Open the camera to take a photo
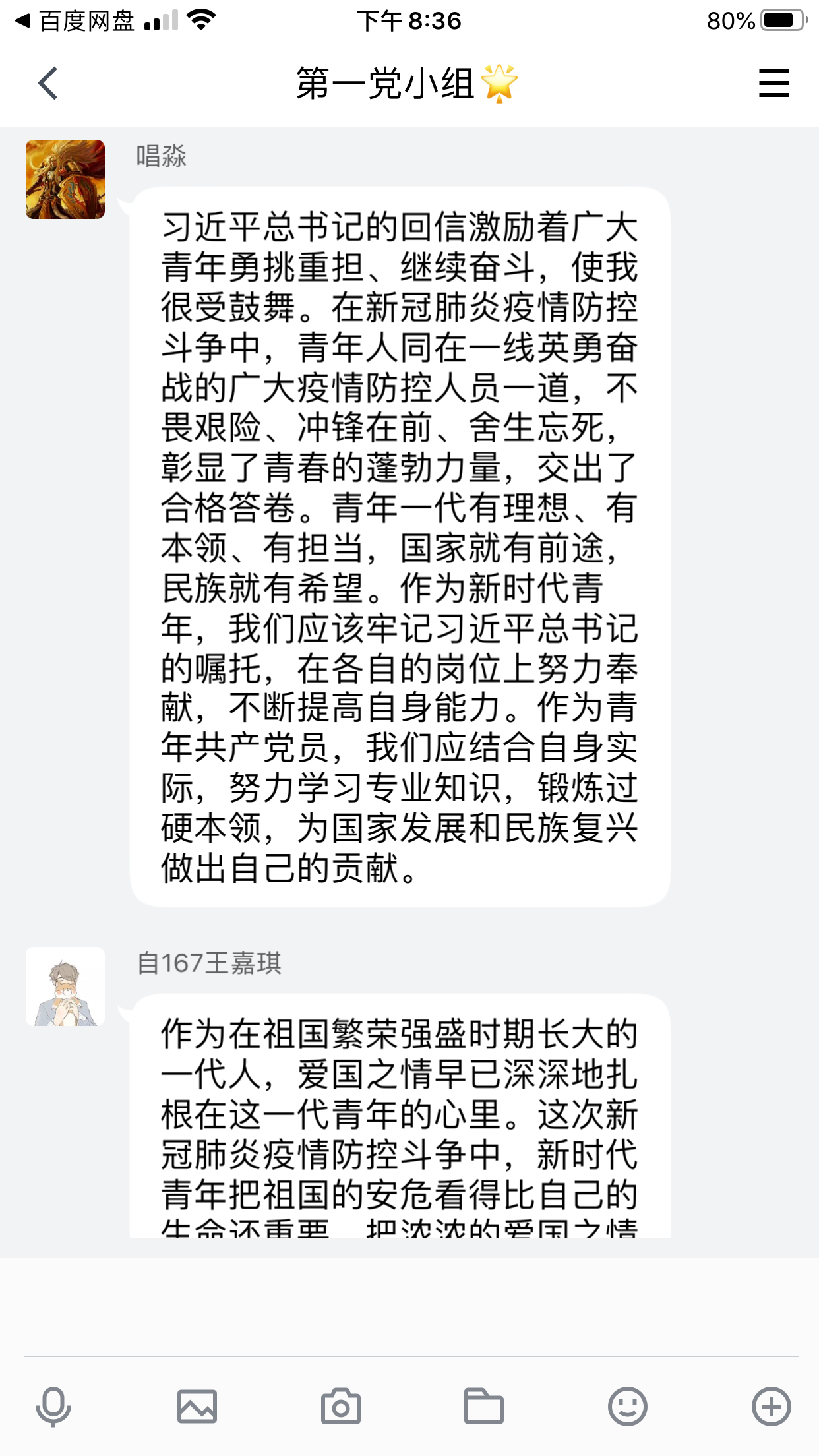This screenshot has height=1456, width=819. [x=341, y=1407]
